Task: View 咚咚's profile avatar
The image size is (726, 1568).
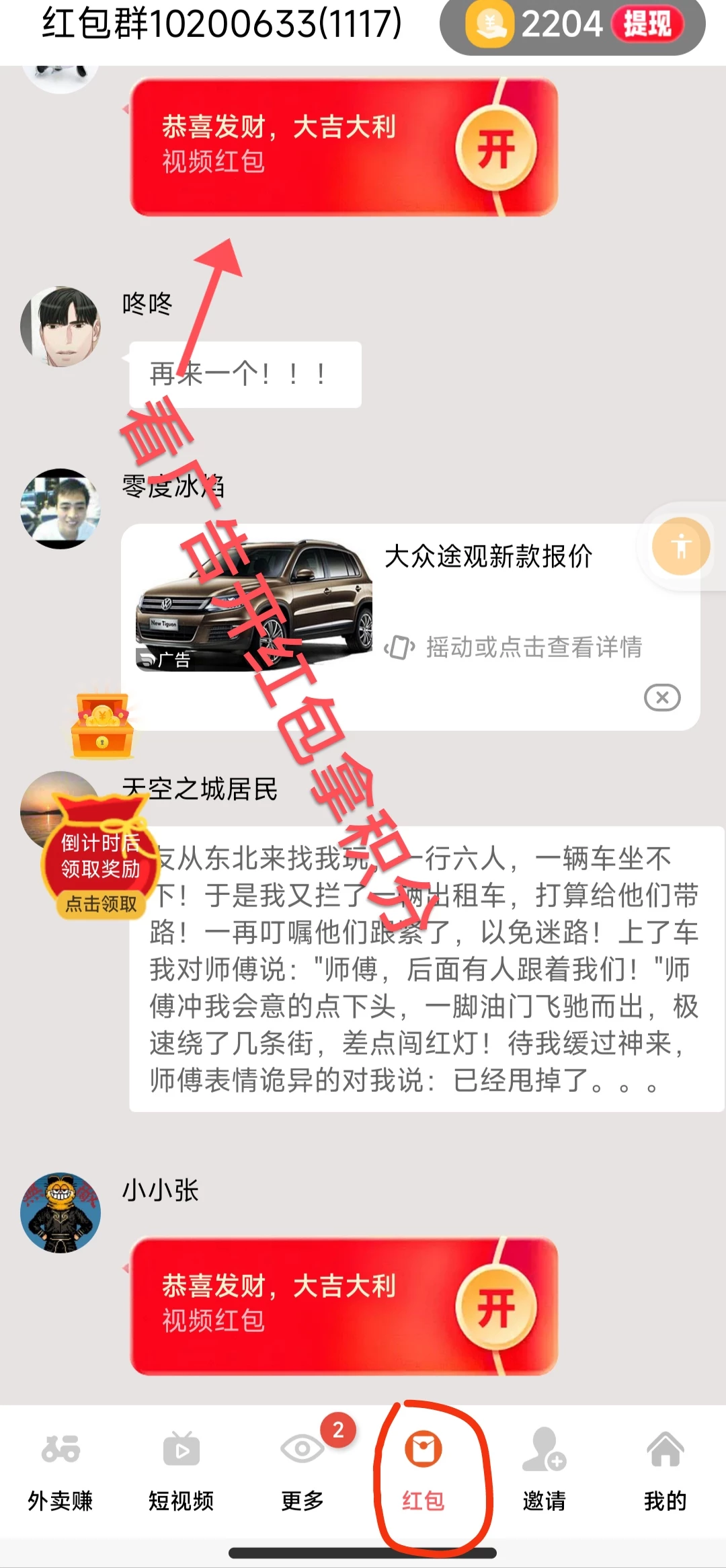Action: click(61, 327)
